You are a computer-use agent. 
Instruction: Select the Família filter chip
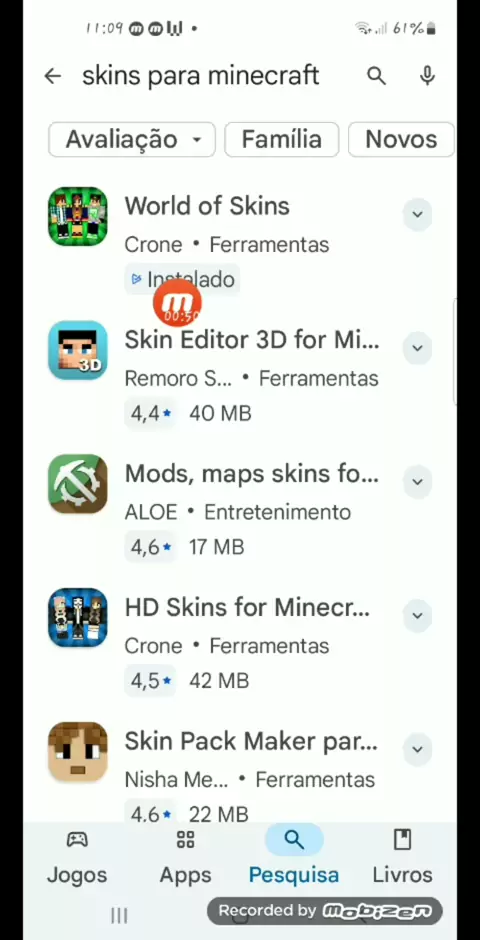click(x=282, y=140)
